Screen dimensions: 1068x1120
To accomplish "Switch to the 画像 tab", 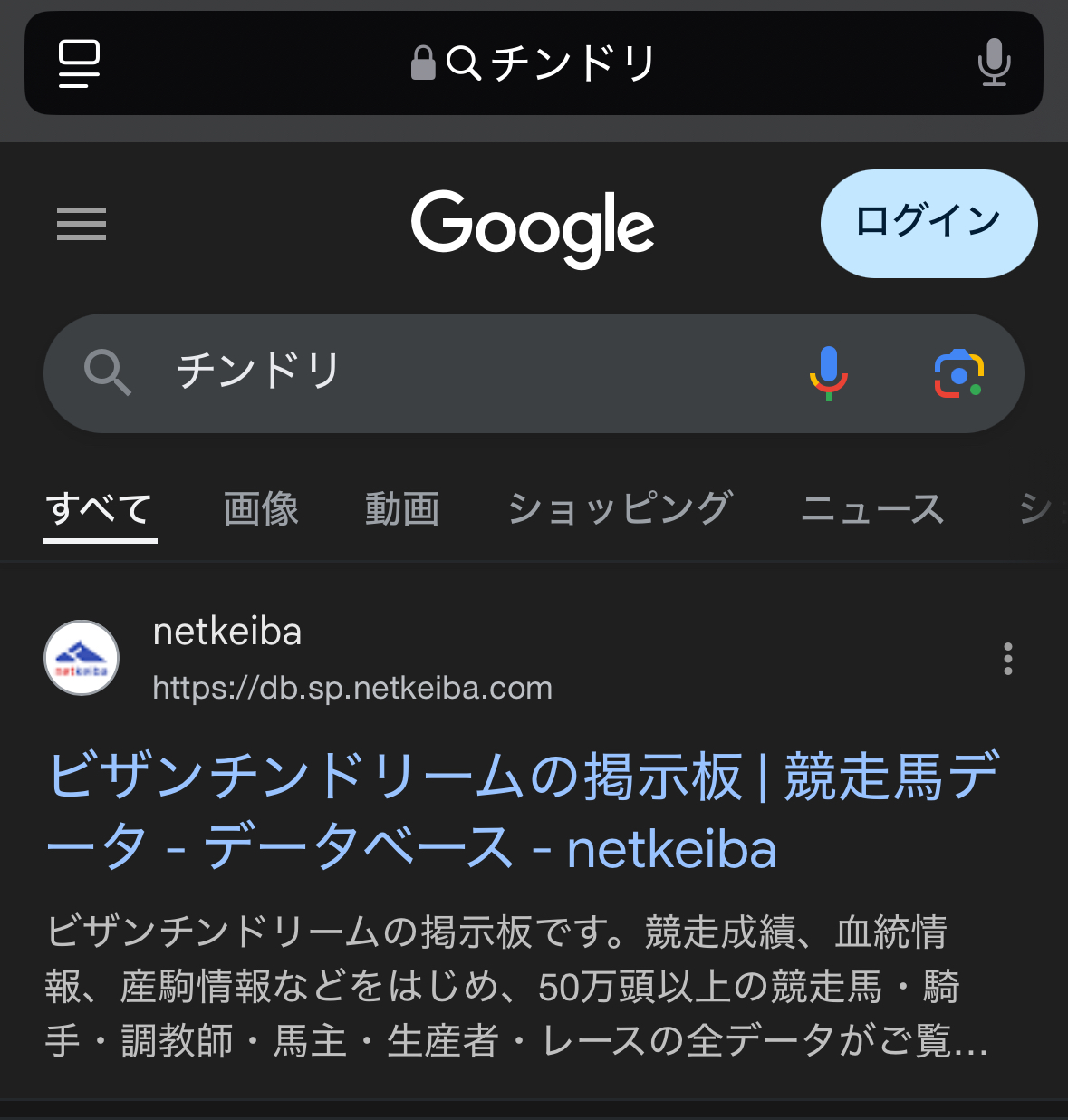I will (261, 508).
